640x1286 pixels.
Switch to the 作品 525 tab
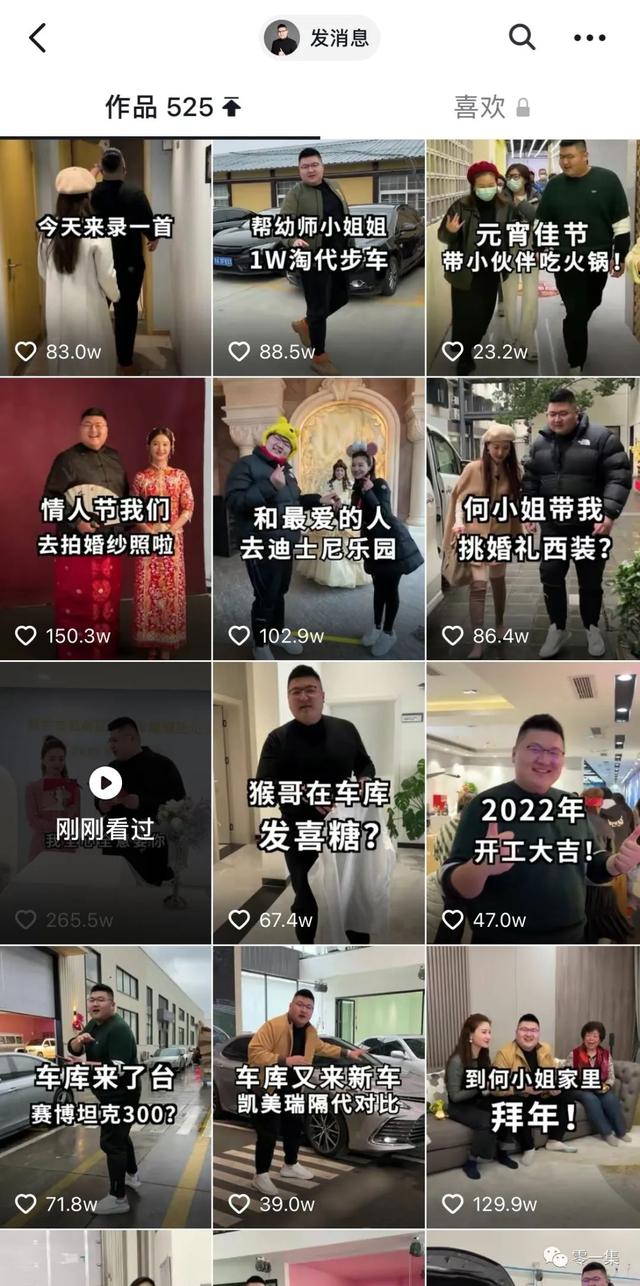[172, 107]
